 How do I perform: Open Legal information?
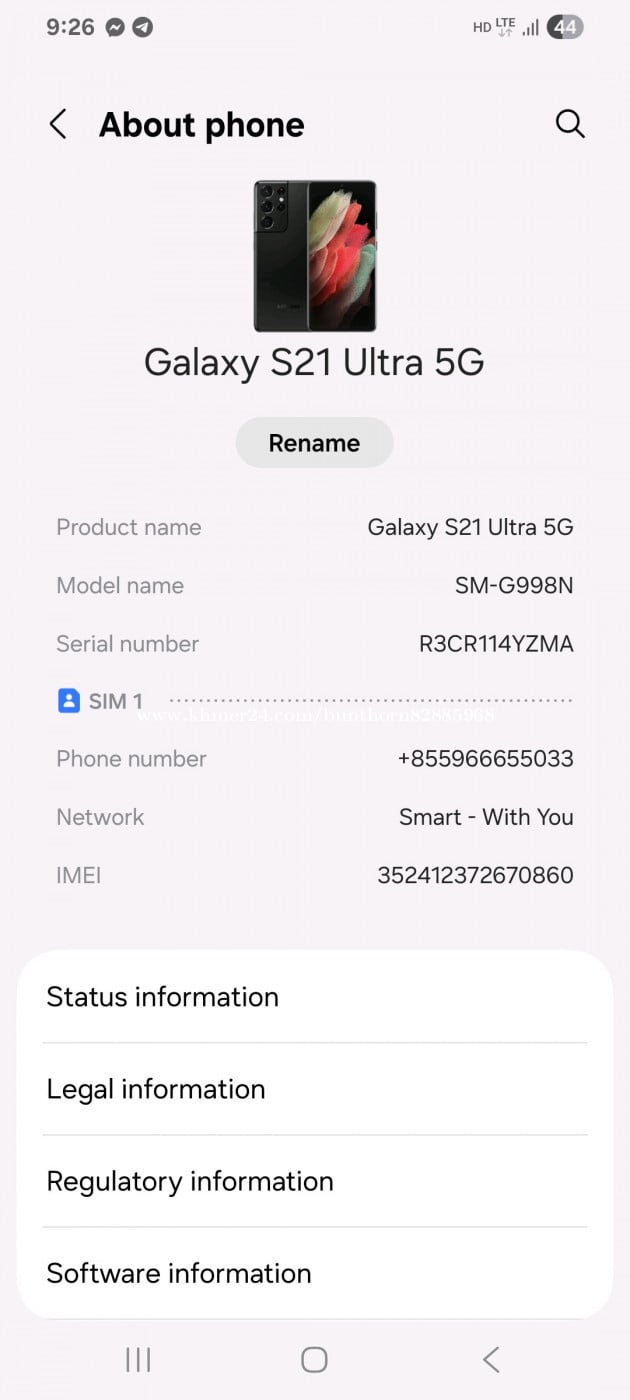[x=314, y=1089]
